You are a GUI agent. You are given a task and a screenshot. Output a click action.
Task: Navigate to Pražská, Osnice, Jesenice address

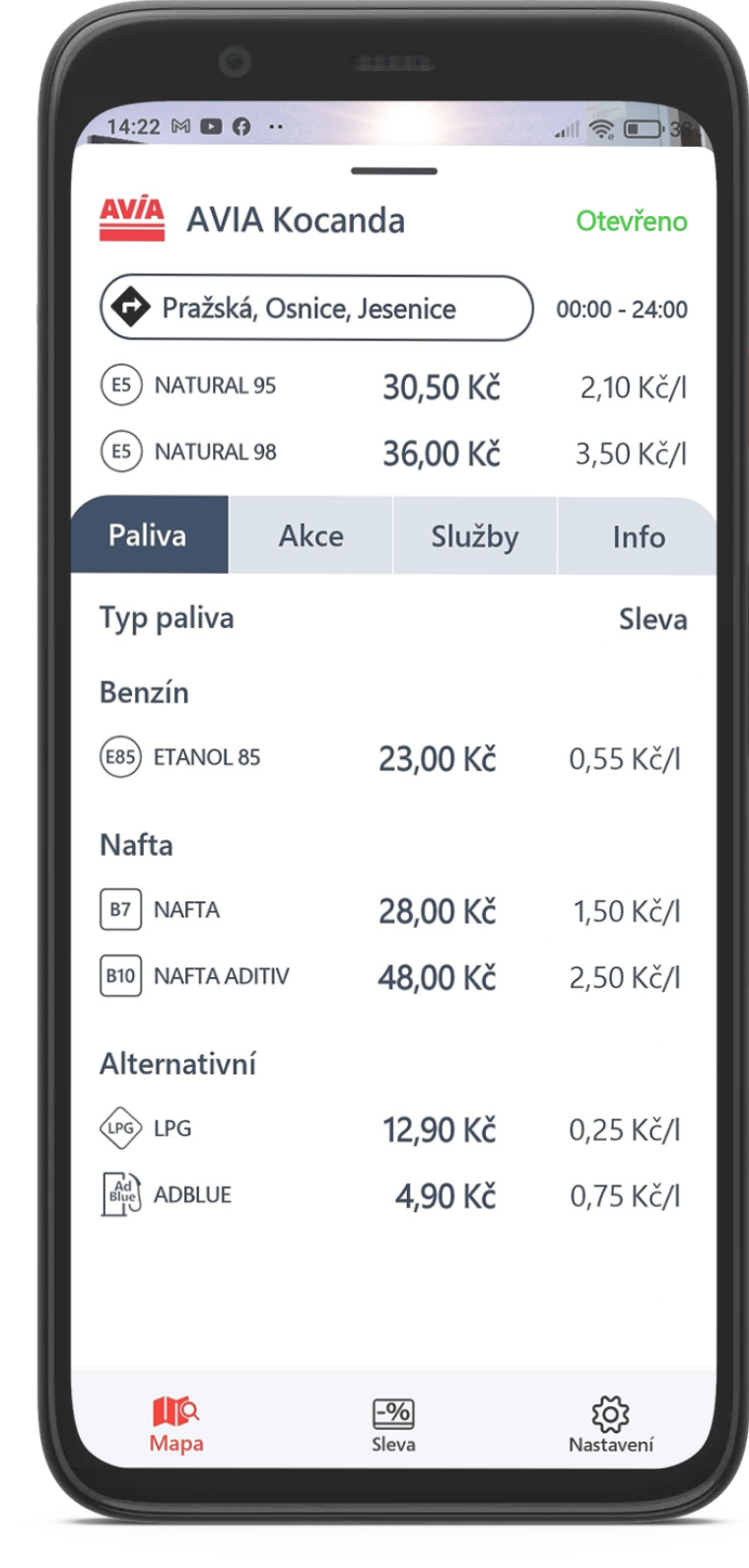pos(316,309)
